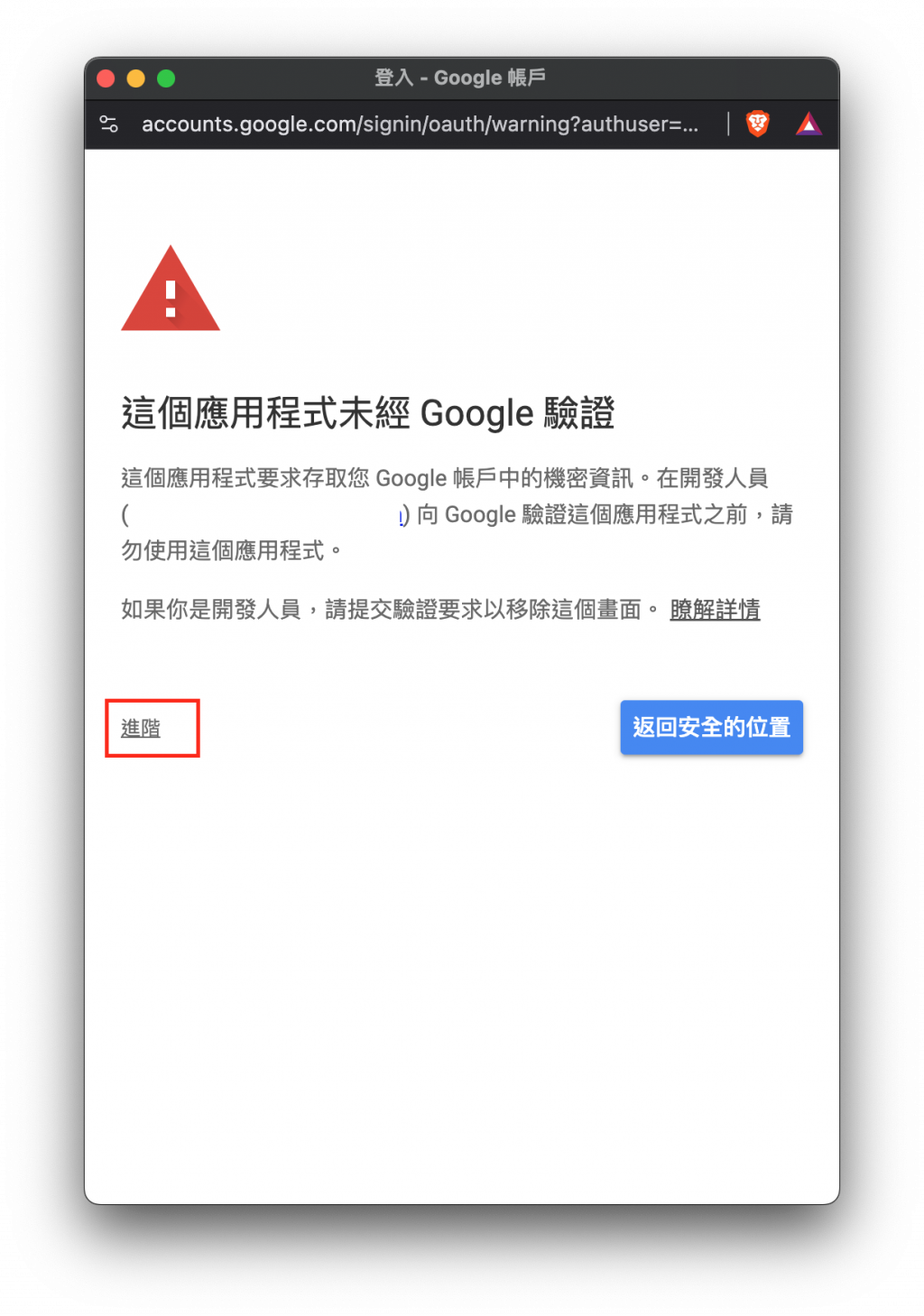924x1316 pixels.
Task: Maximize window using the green button
Action: click(x=166, y=78)
